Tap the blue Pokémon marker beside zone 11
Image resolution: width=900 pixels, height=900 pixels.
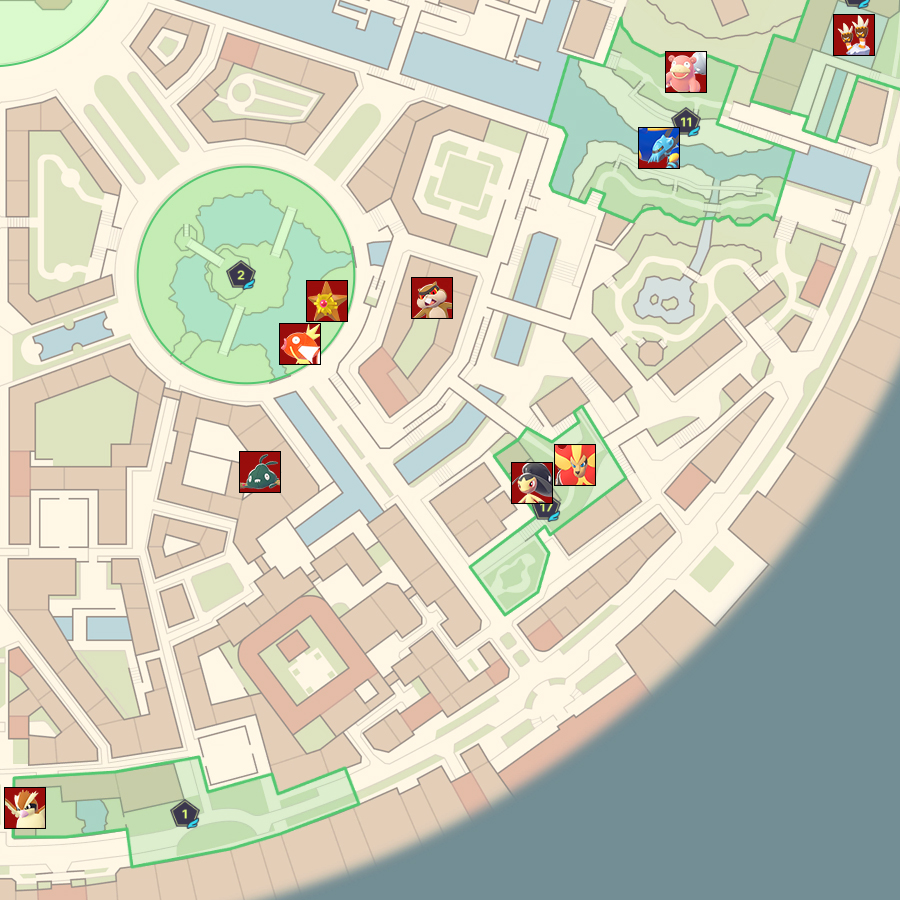(x=659, y=148)
